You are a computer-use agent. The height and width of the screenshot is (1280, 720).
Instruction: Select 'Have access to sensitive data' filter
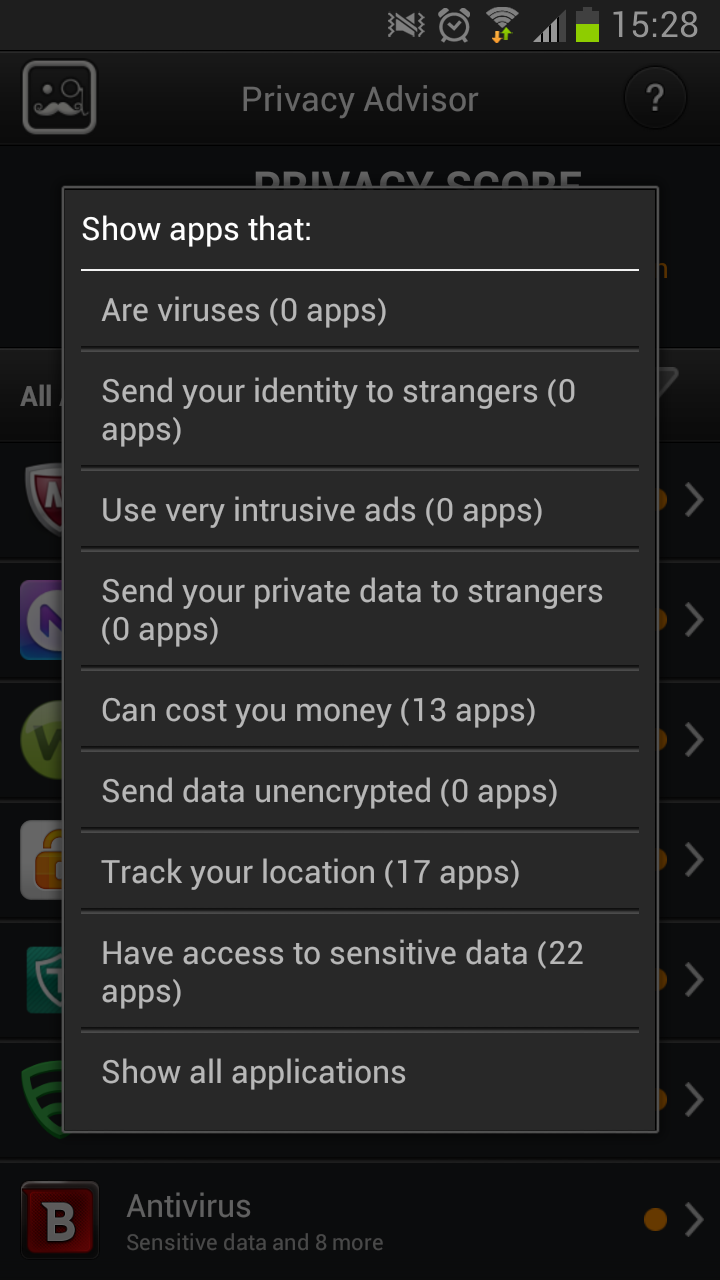(x=360, y=971)
